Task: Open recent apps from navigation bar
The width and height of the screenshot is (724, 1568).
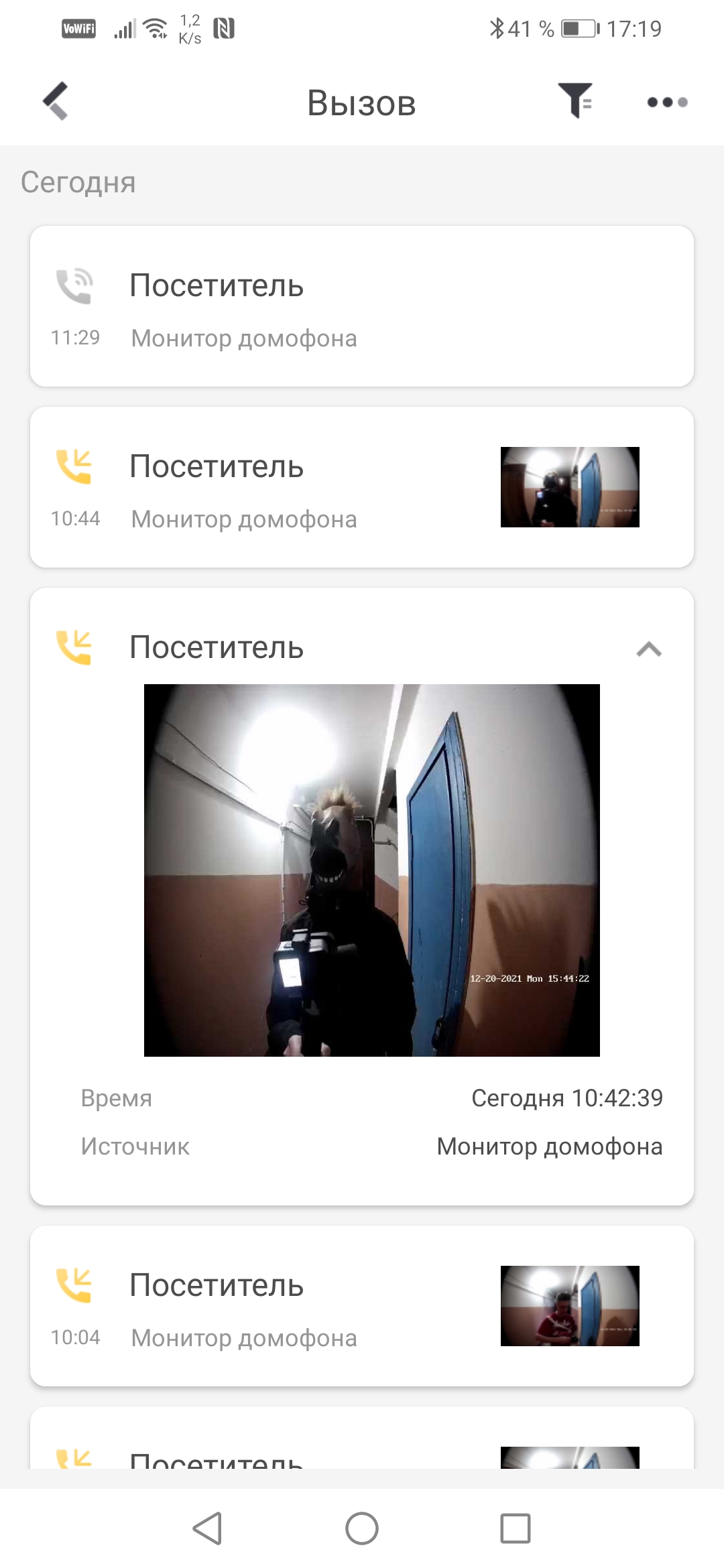Action: (515, 1528)
